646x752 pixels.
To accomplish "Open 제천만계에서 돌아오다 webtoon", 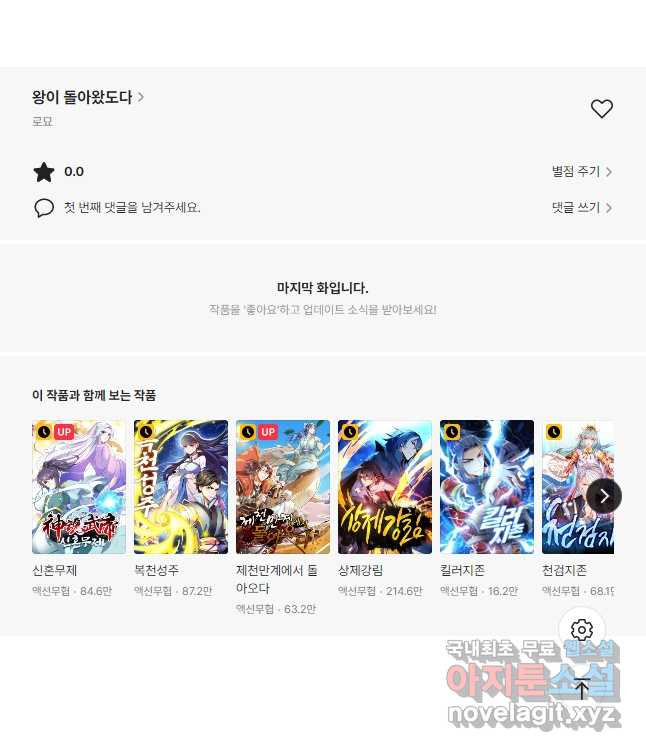I will [283, 487].
